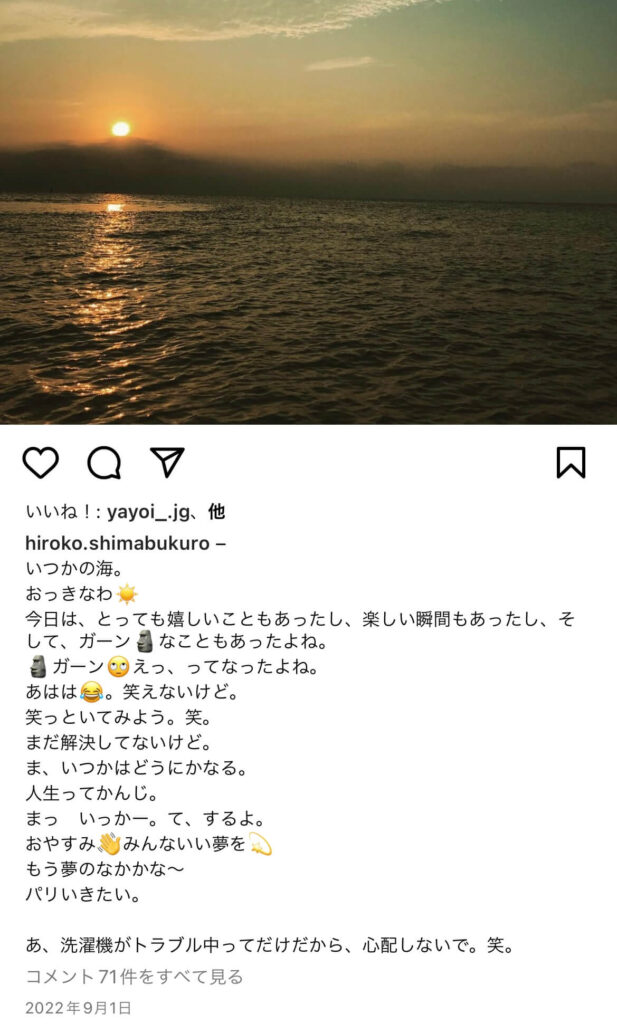
Task: Open the comment bubble icon
Action: 104,462
